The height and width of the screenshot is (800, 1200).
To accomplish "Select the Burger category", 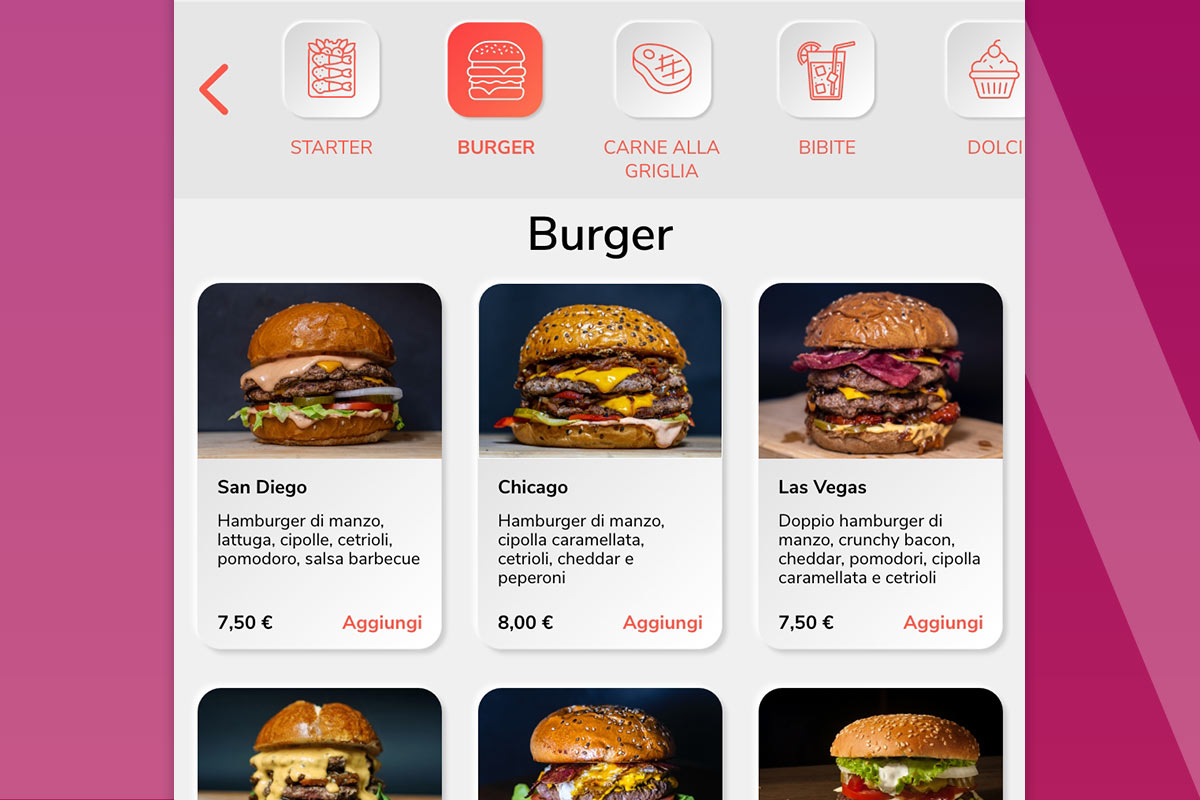I will pos(495,70).
